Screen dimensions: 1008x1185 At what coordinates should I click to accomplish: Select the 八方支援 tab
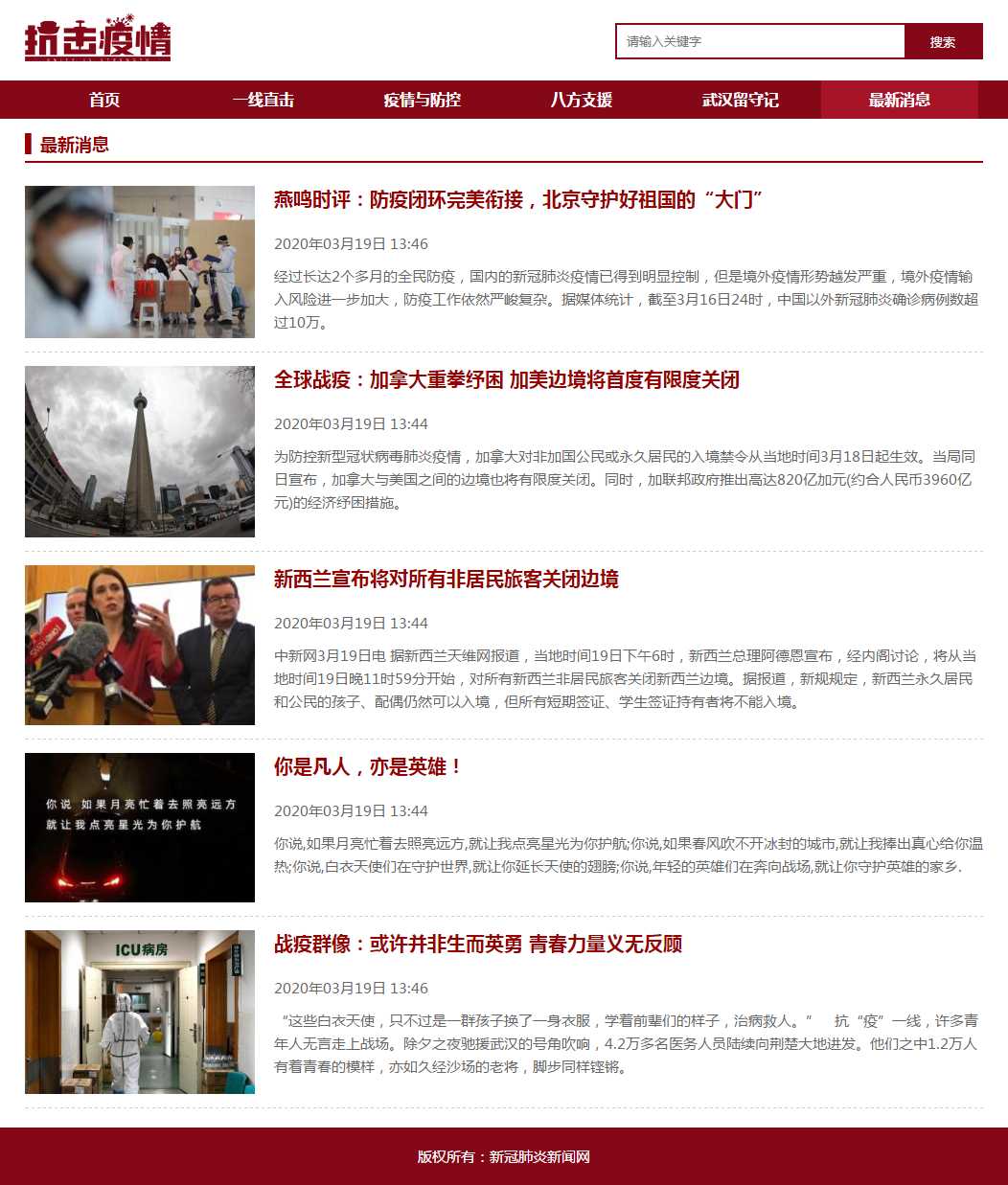point(581,100)
